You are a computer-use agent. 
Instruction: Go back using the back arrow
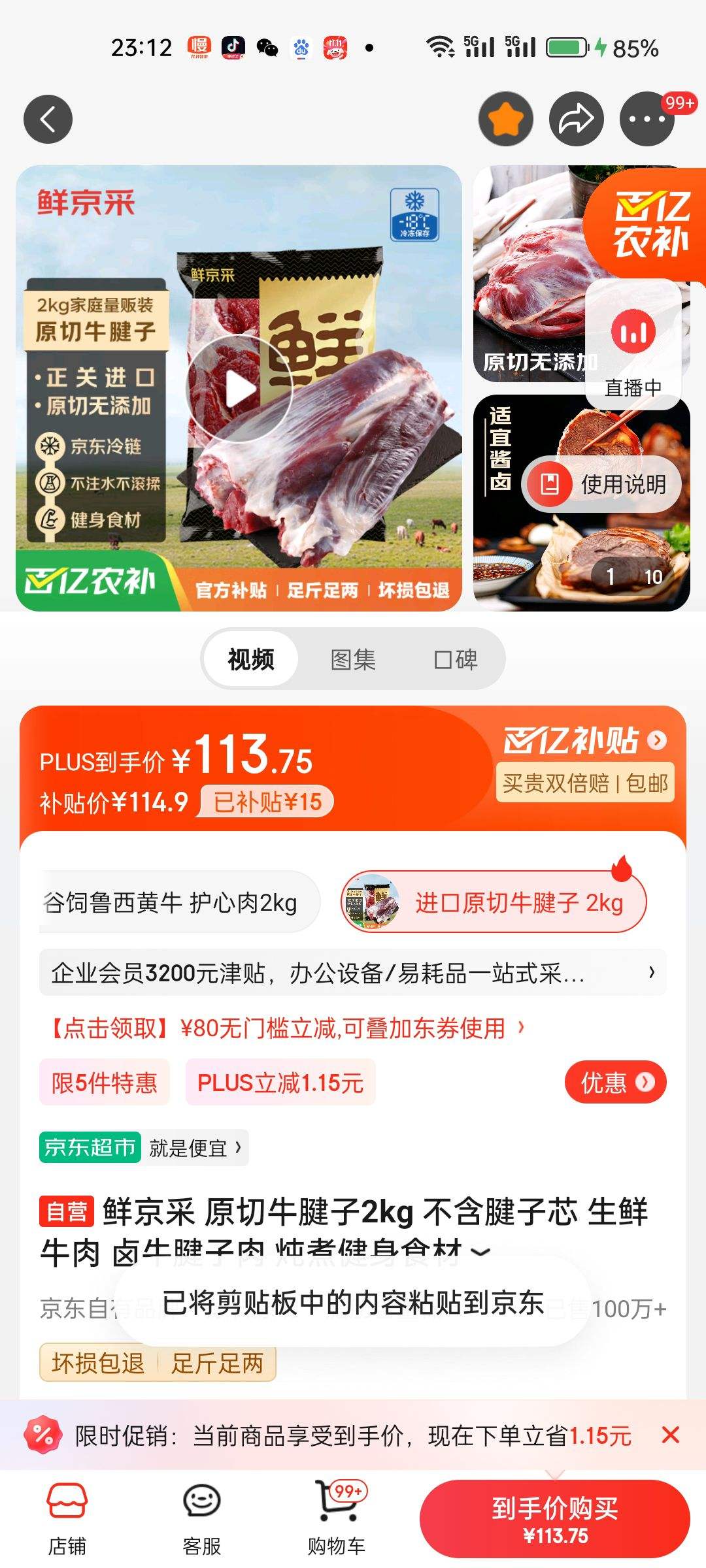pos(47,119)
